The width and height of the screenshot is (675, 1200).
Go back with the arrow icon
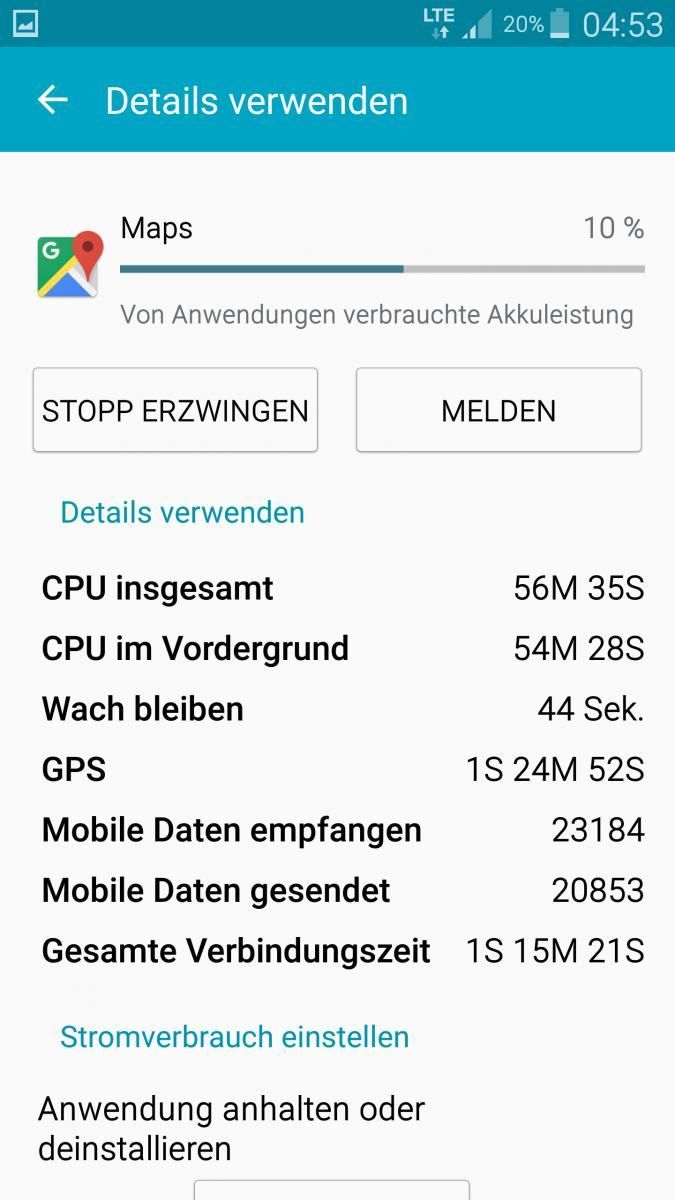tap(52, 100)
